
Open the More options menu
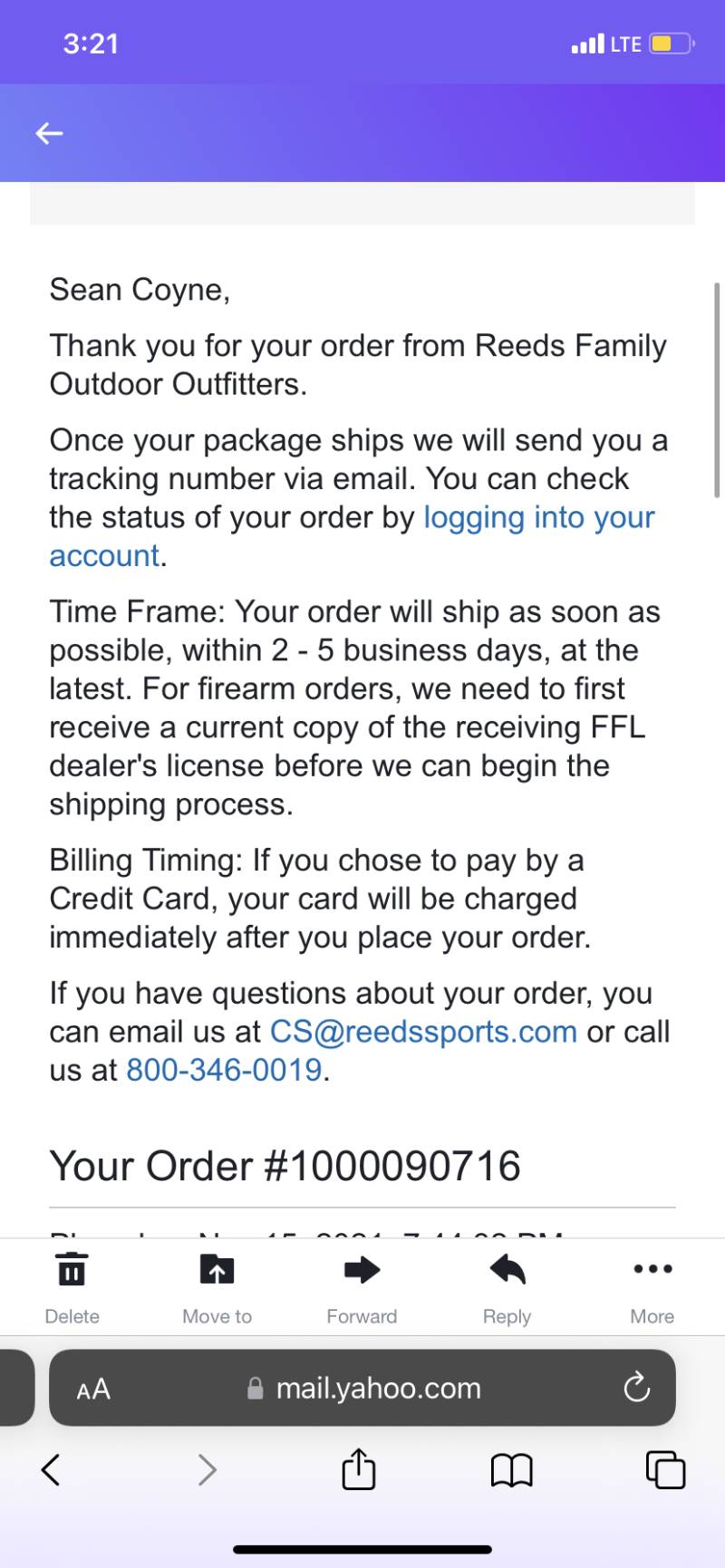652,1288
